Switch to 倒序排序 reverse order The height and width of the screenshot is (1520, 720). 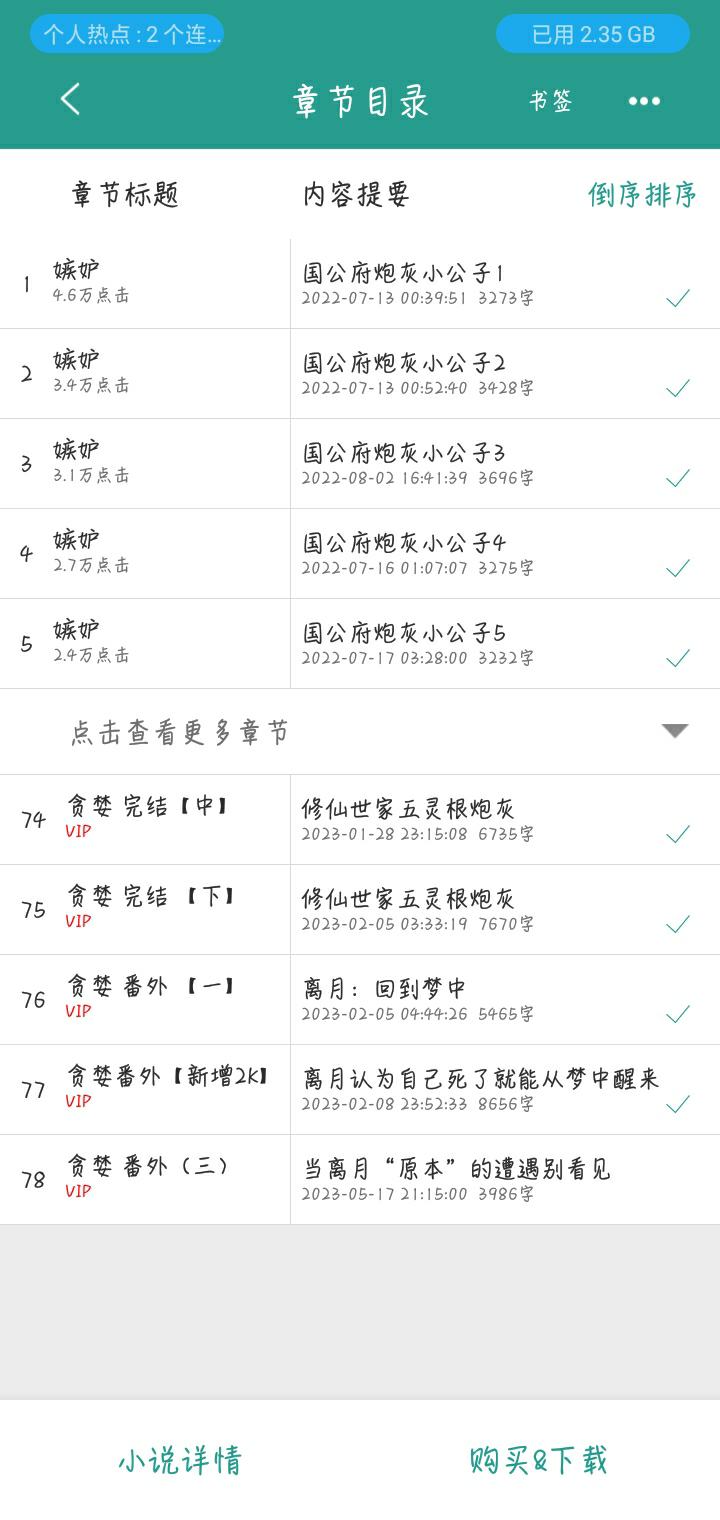point(642,194)
